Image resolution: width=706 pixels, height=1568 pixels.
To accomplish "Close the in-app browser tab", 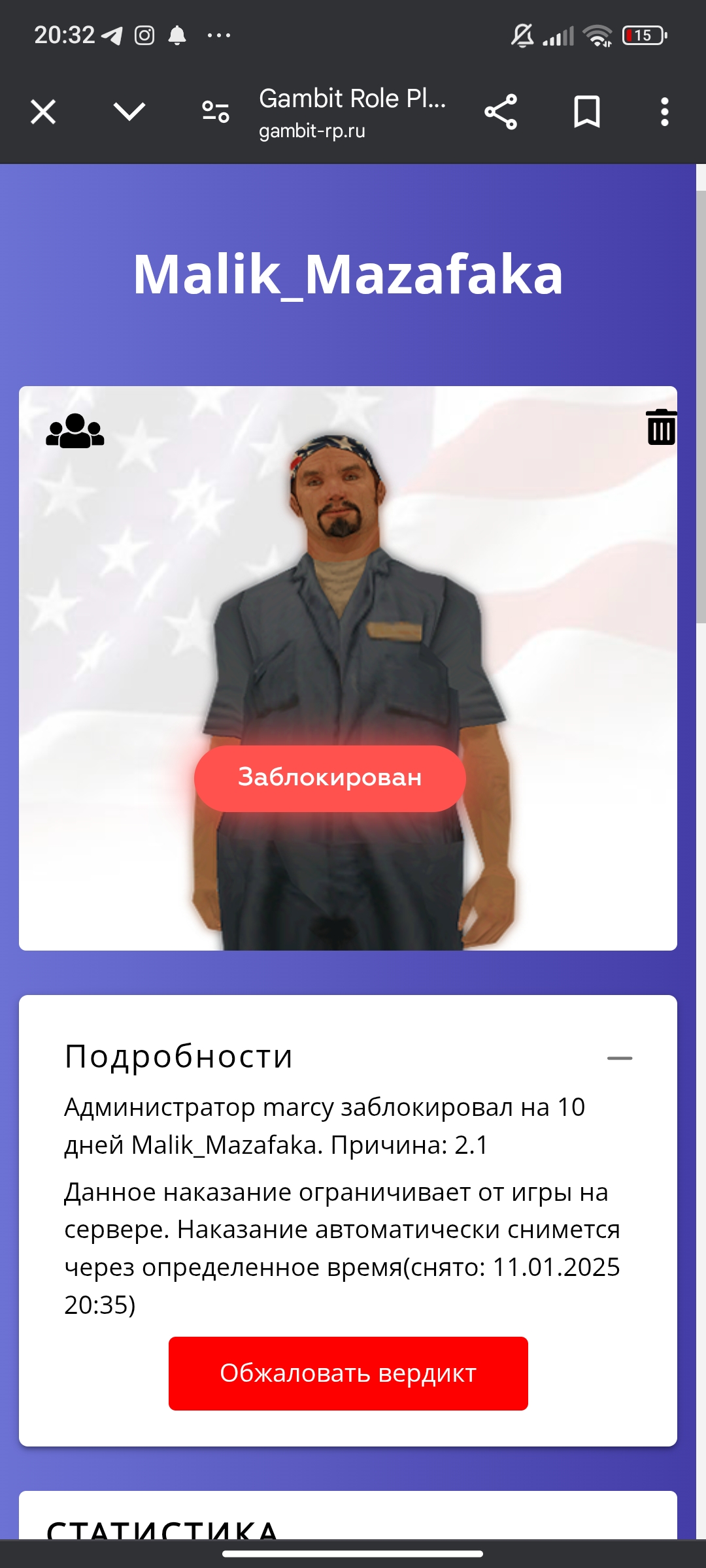I will pyautogui.click(x=43, y=112).
